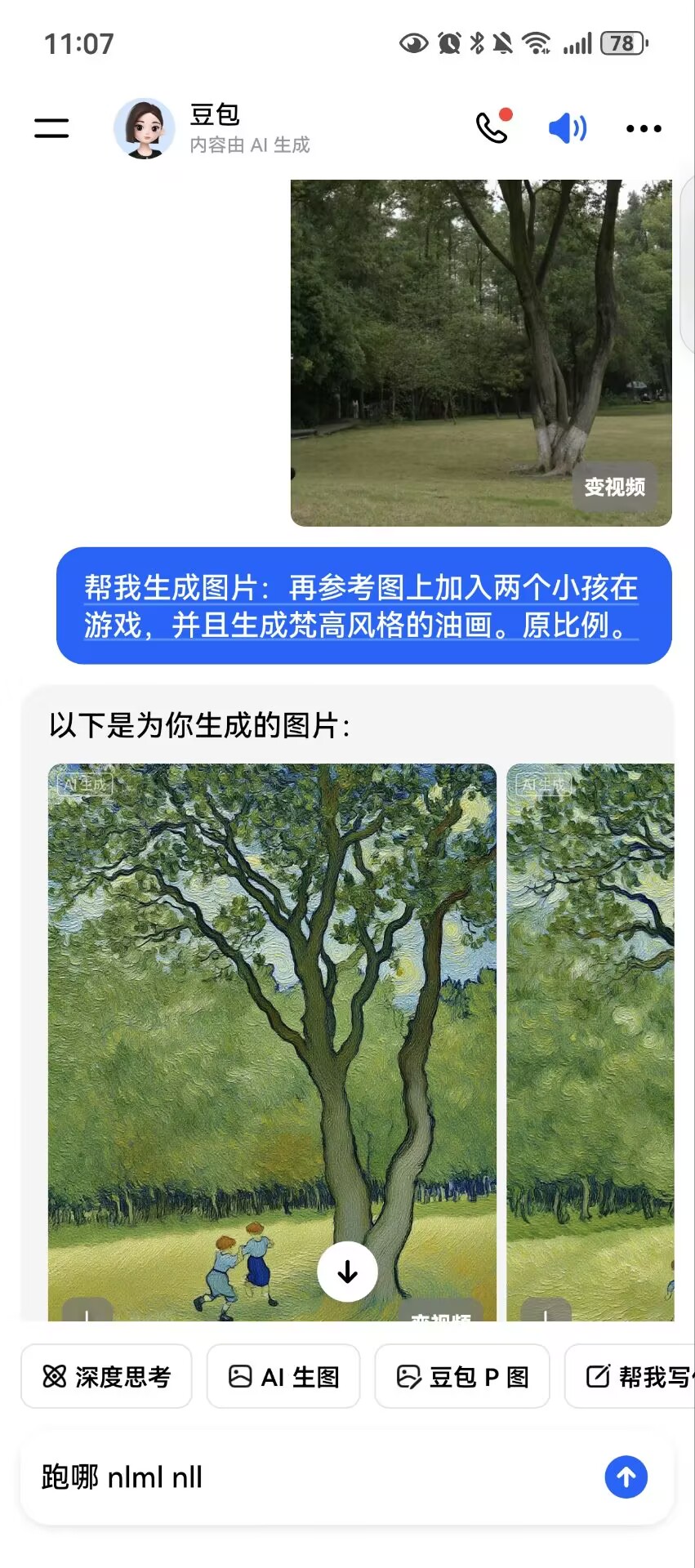Open the second generated painting
695x1568 pixels.
click(590, 1042)
